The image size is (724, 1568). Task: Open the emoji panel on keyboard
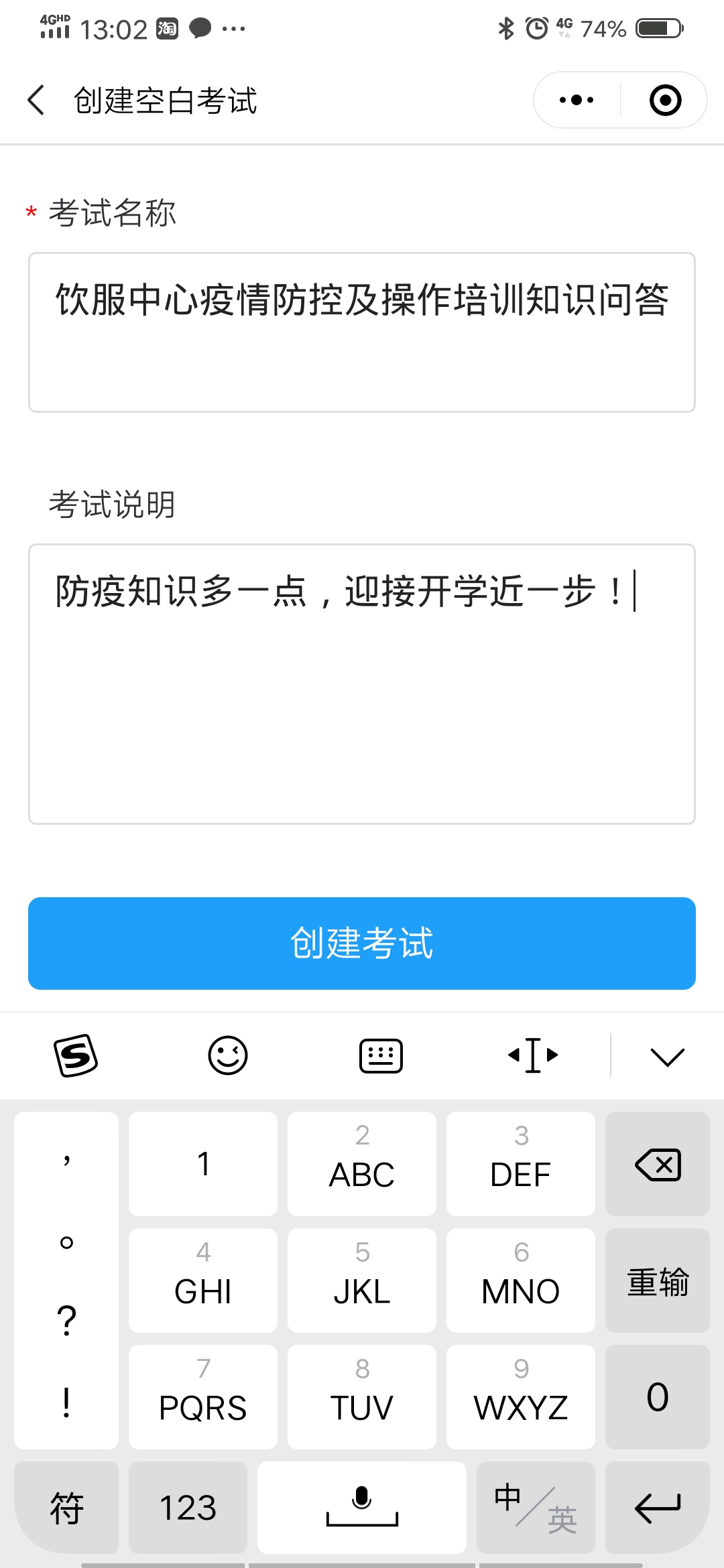click(228, 1055)
